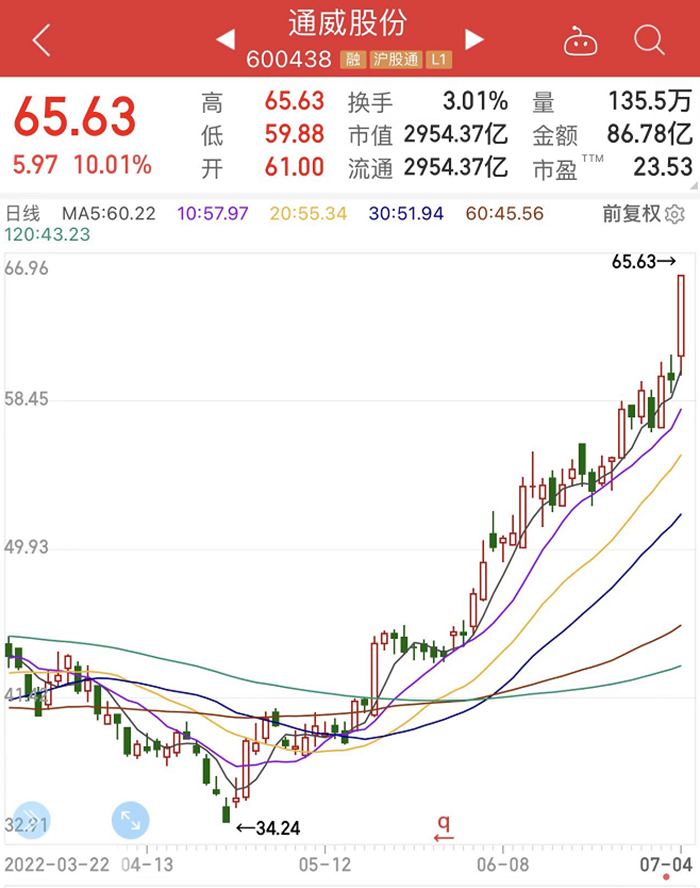Open stock search
Viewport: 700px width, 888px height.
(x=649, y=40)
